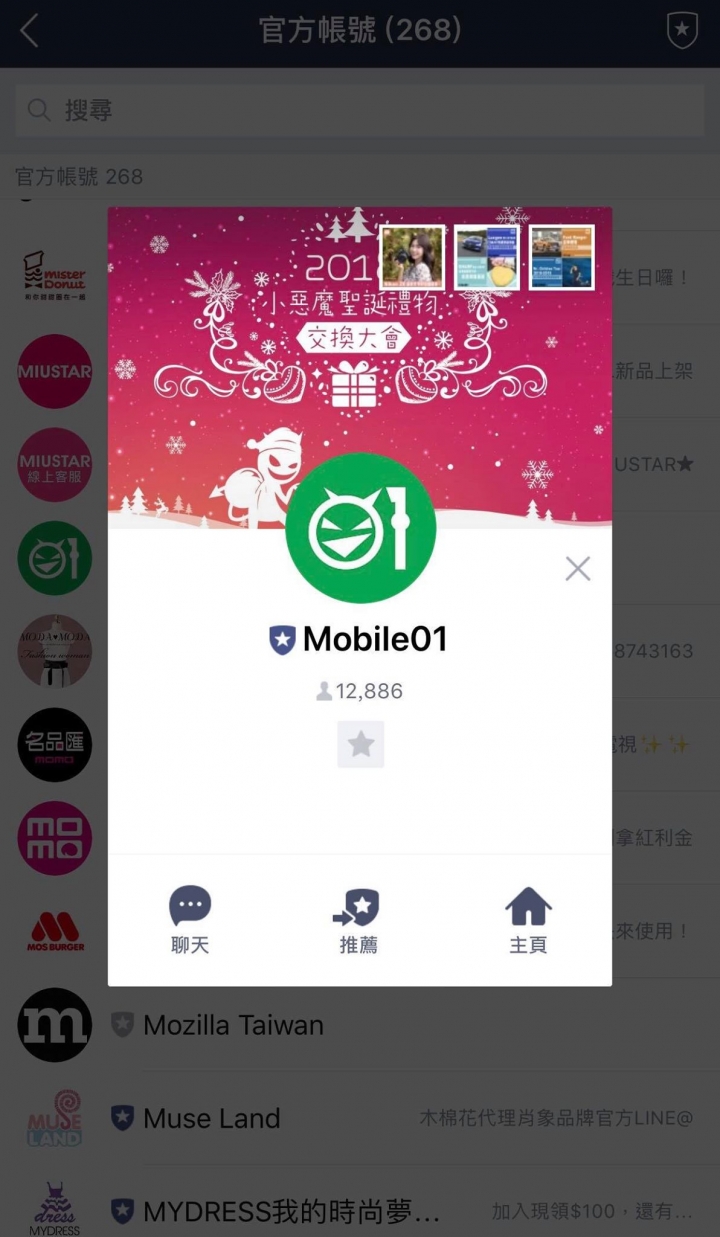720x1237 pixels.
Task: Add Mobile01 to favorites with the star button
Action: point(360,744)
